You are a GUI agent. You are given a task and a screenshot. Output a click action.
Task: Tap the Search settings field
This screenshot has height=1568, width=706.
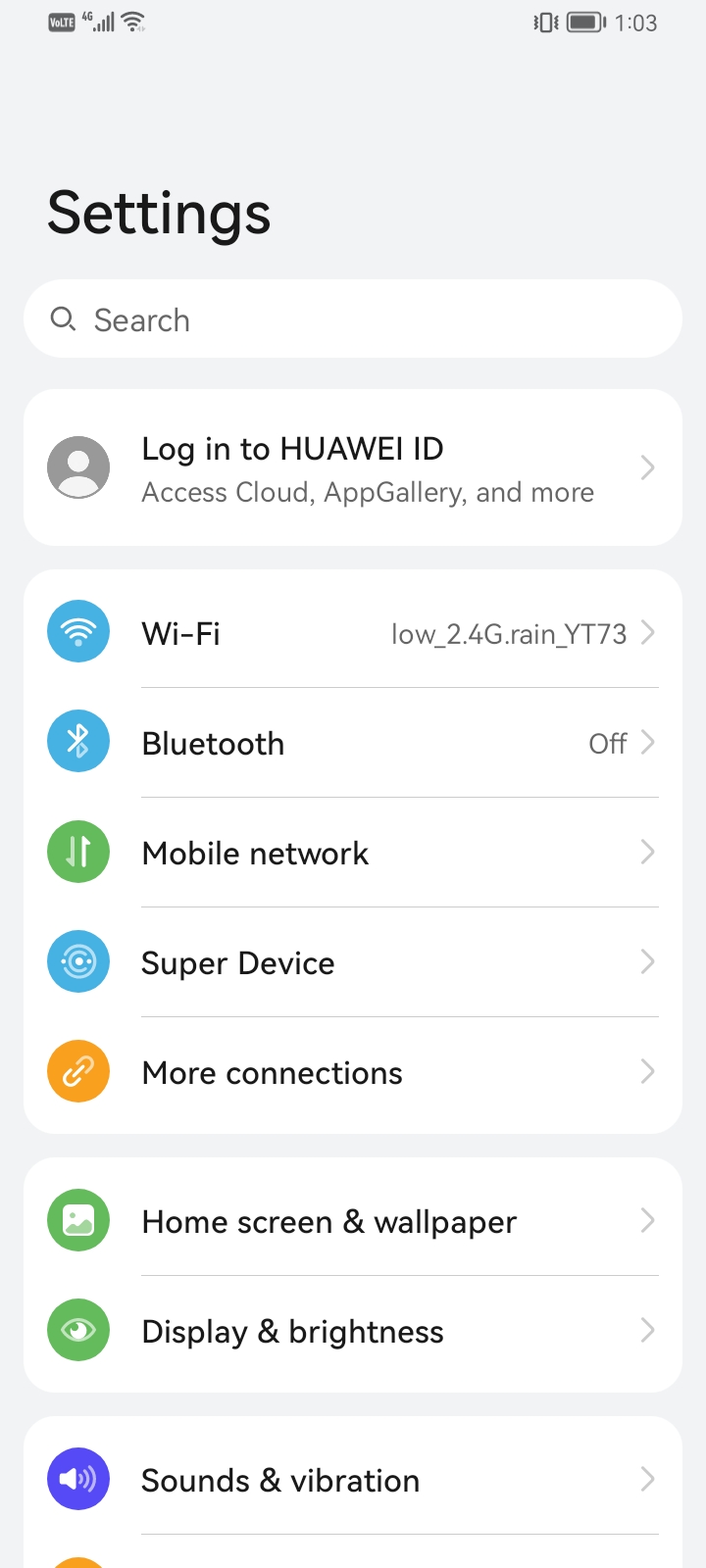click(353, 319)
